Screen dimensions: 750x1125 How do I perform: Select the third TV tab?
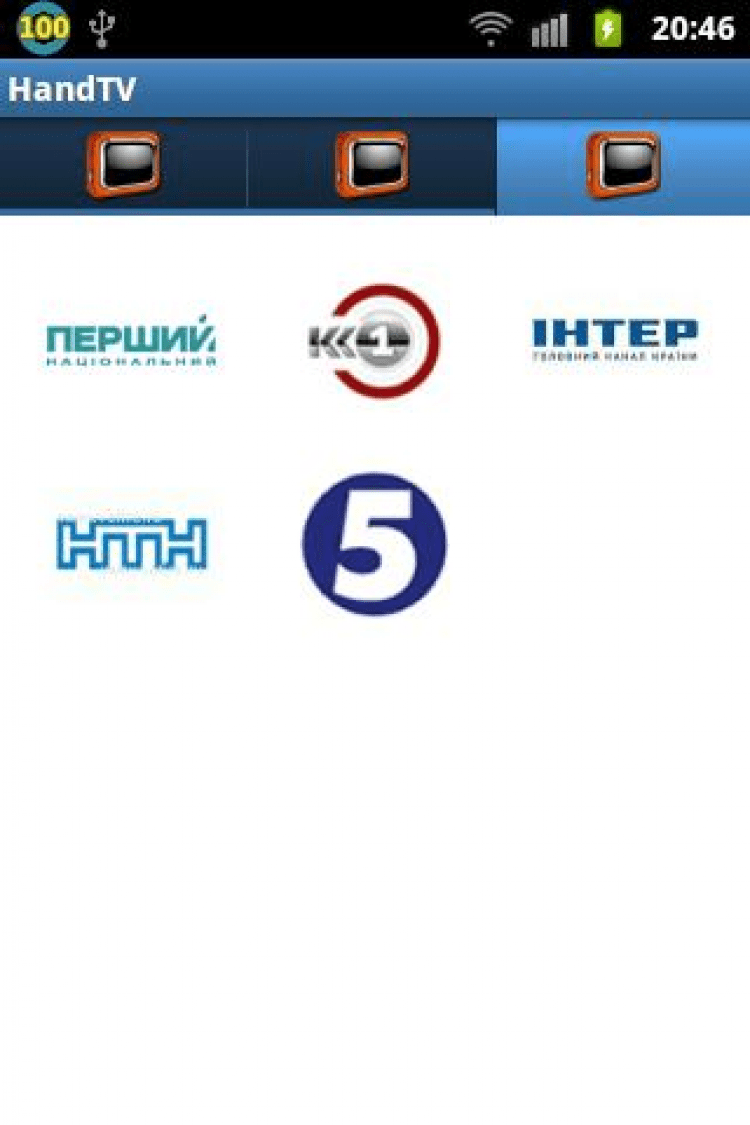pos(623,165)
